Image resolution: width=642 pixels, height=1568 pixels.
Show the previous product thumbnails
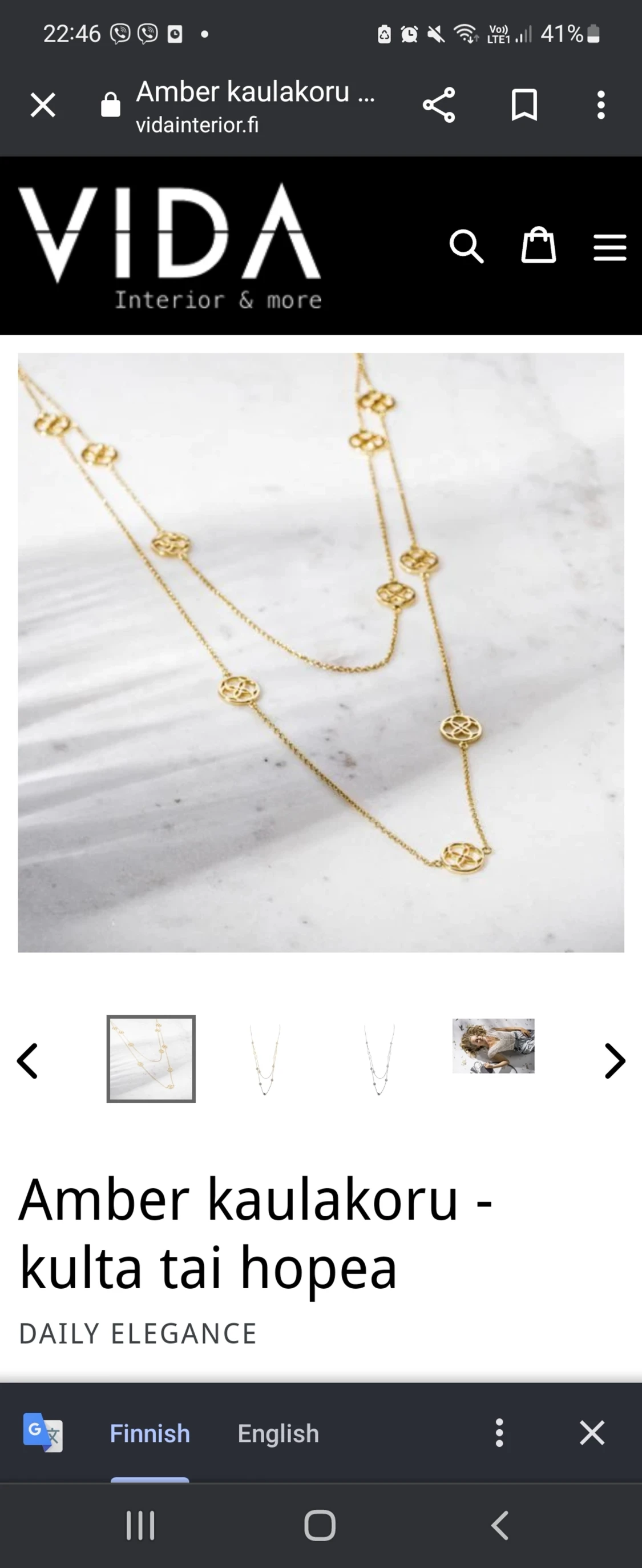point(27,1061)
